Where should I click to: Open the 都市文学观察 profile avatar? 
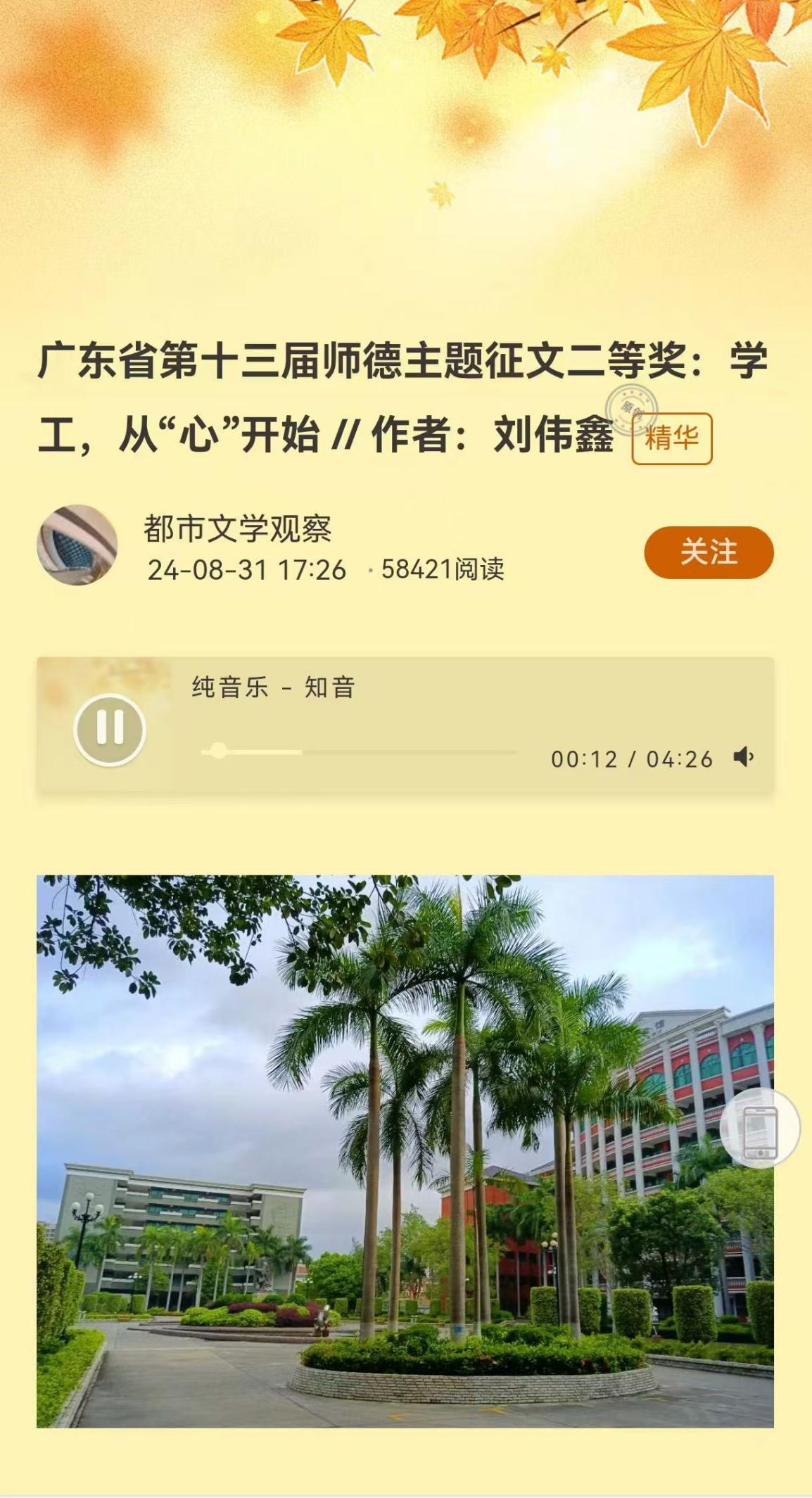pyautogui.click(x=77, y=545)
